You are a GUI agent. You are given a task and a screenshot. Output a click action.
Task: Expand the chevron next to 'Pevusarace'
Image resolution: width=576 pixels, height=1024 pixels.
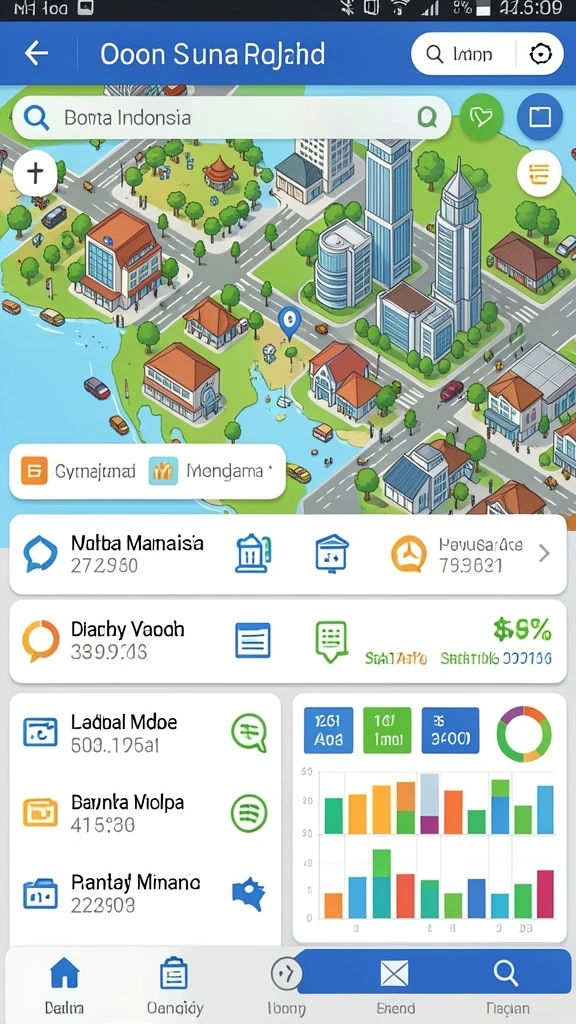tap(544, 554)
